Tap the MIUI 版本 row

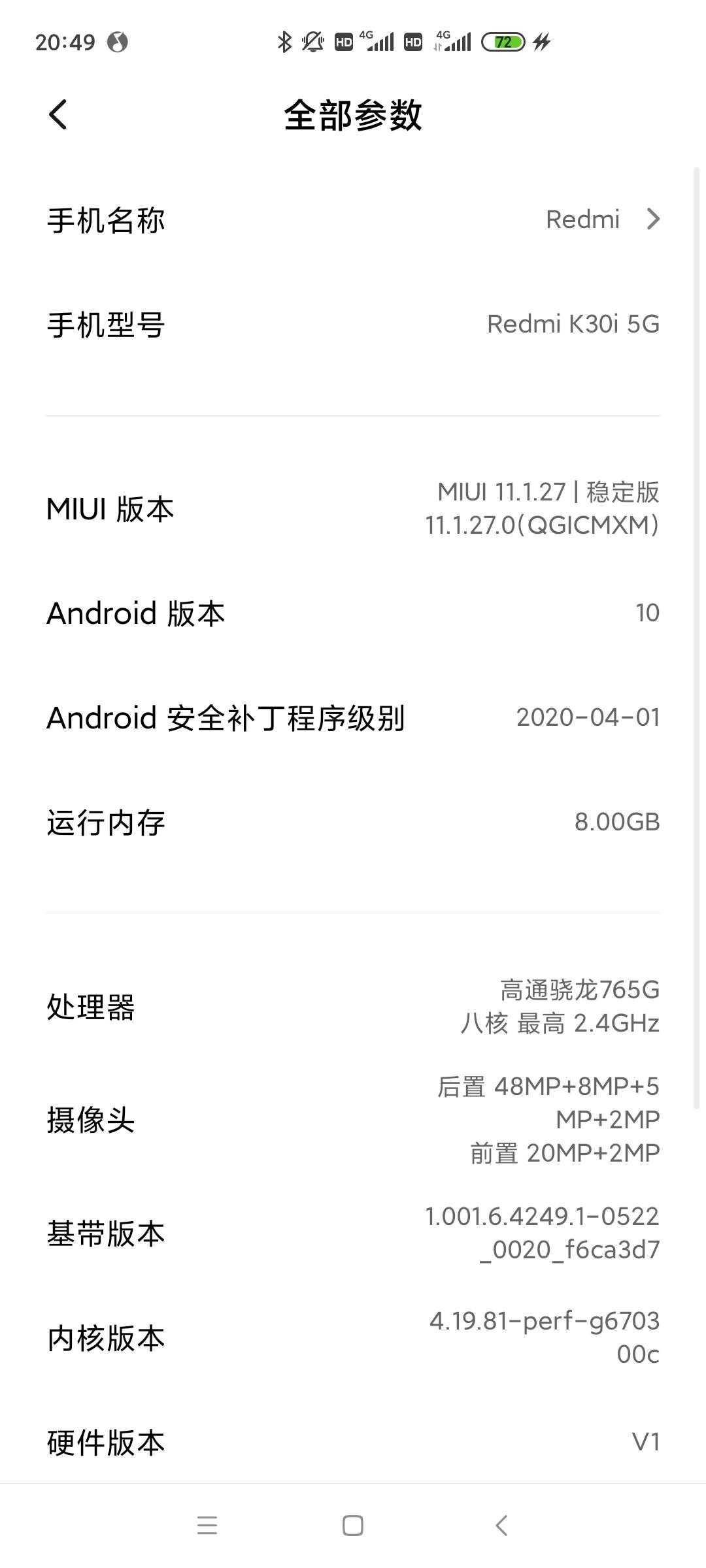[x=353, y=508]
